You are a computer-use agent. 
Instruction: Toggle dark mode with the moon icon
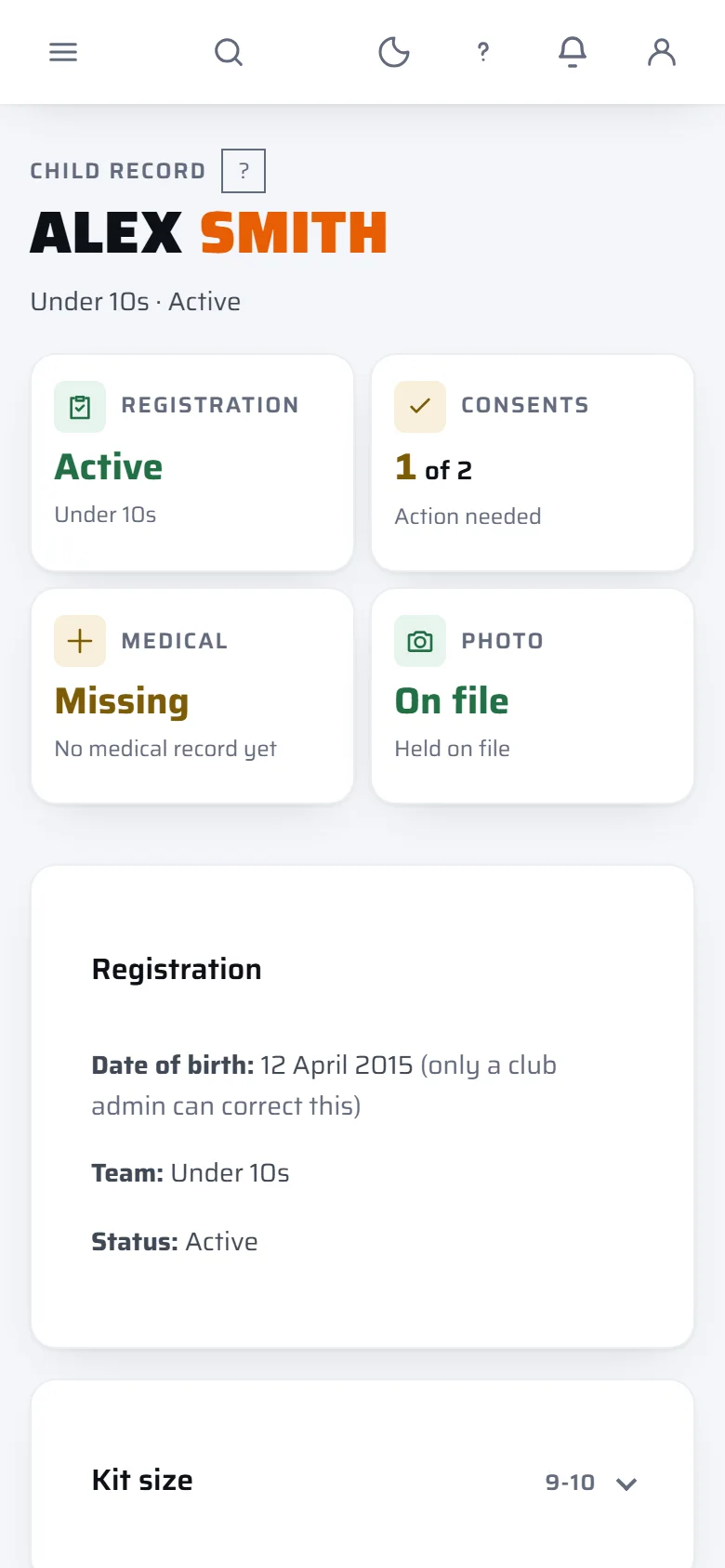pos(394,52)
